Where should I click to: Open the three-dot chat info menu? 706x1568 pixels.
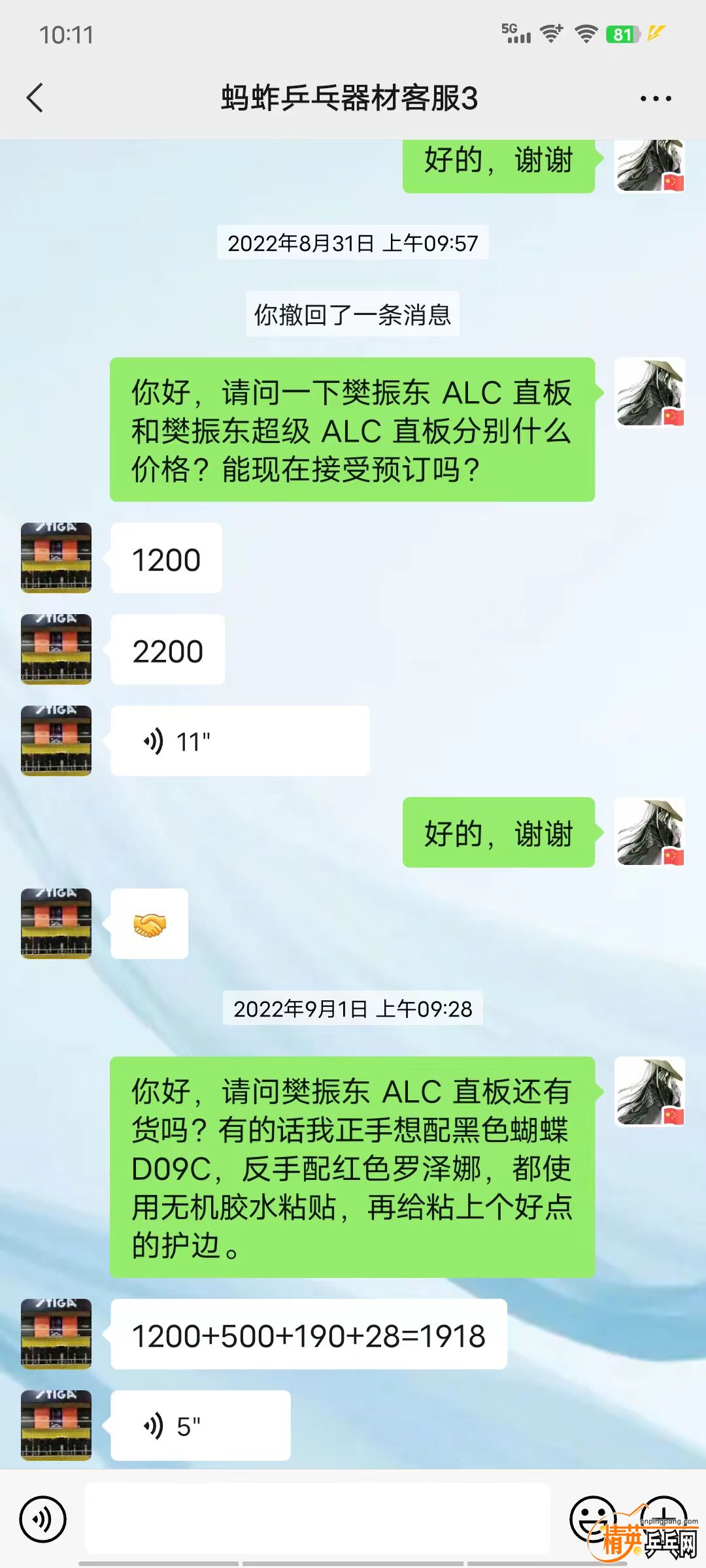point(655,99)
